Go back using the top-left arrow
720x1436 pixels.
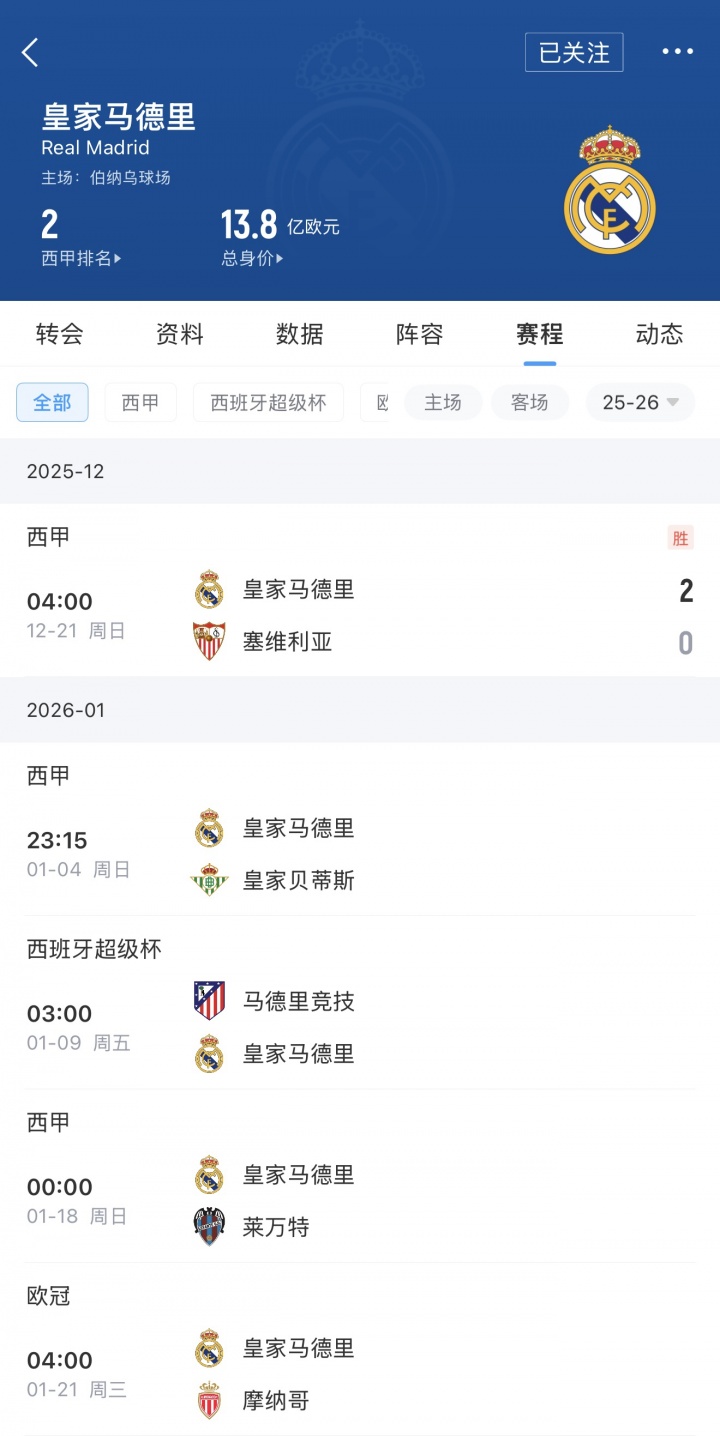(30, 53)
